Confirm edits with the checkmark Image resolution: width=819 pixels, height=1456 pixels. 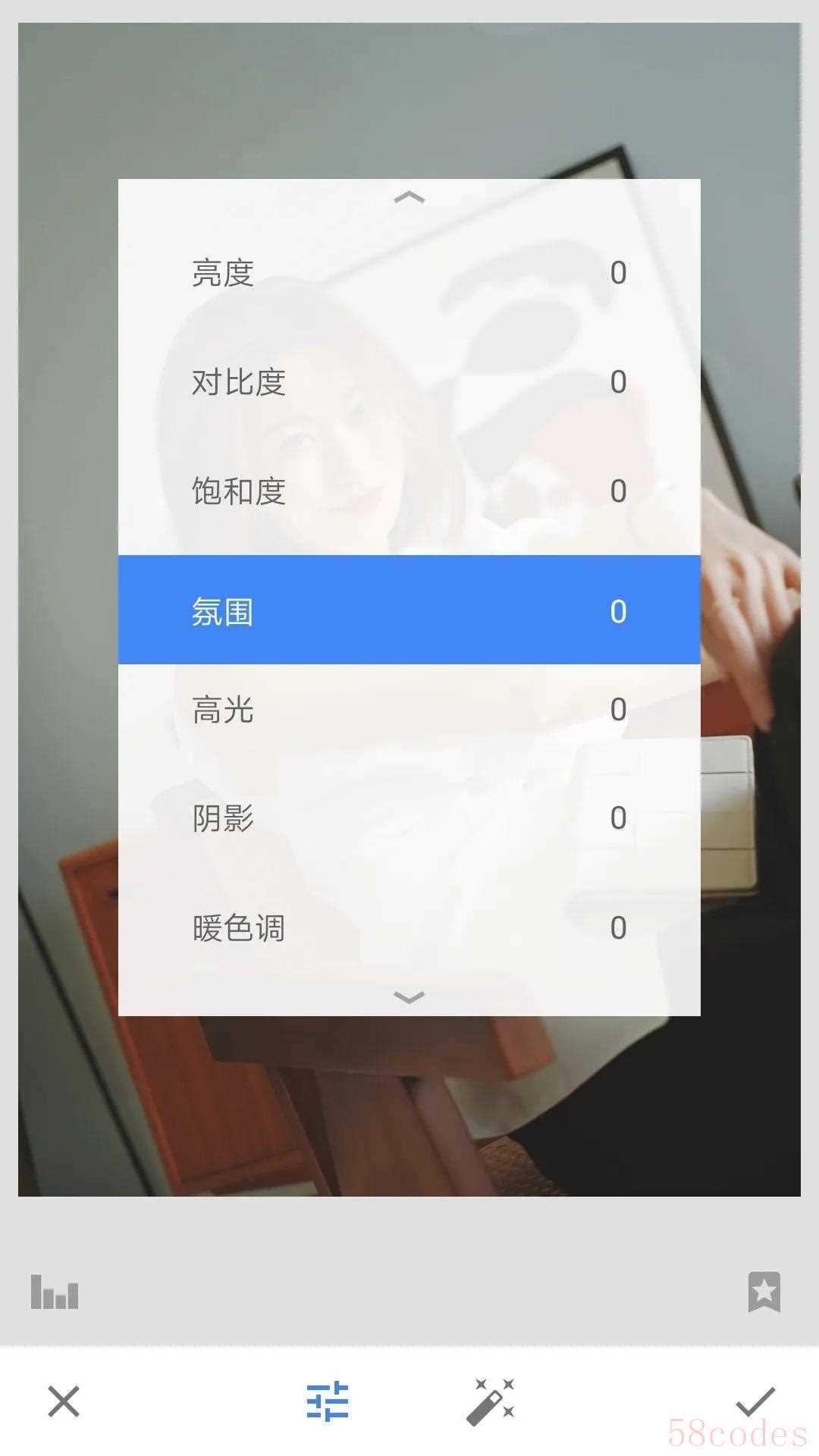[755, 1401]
